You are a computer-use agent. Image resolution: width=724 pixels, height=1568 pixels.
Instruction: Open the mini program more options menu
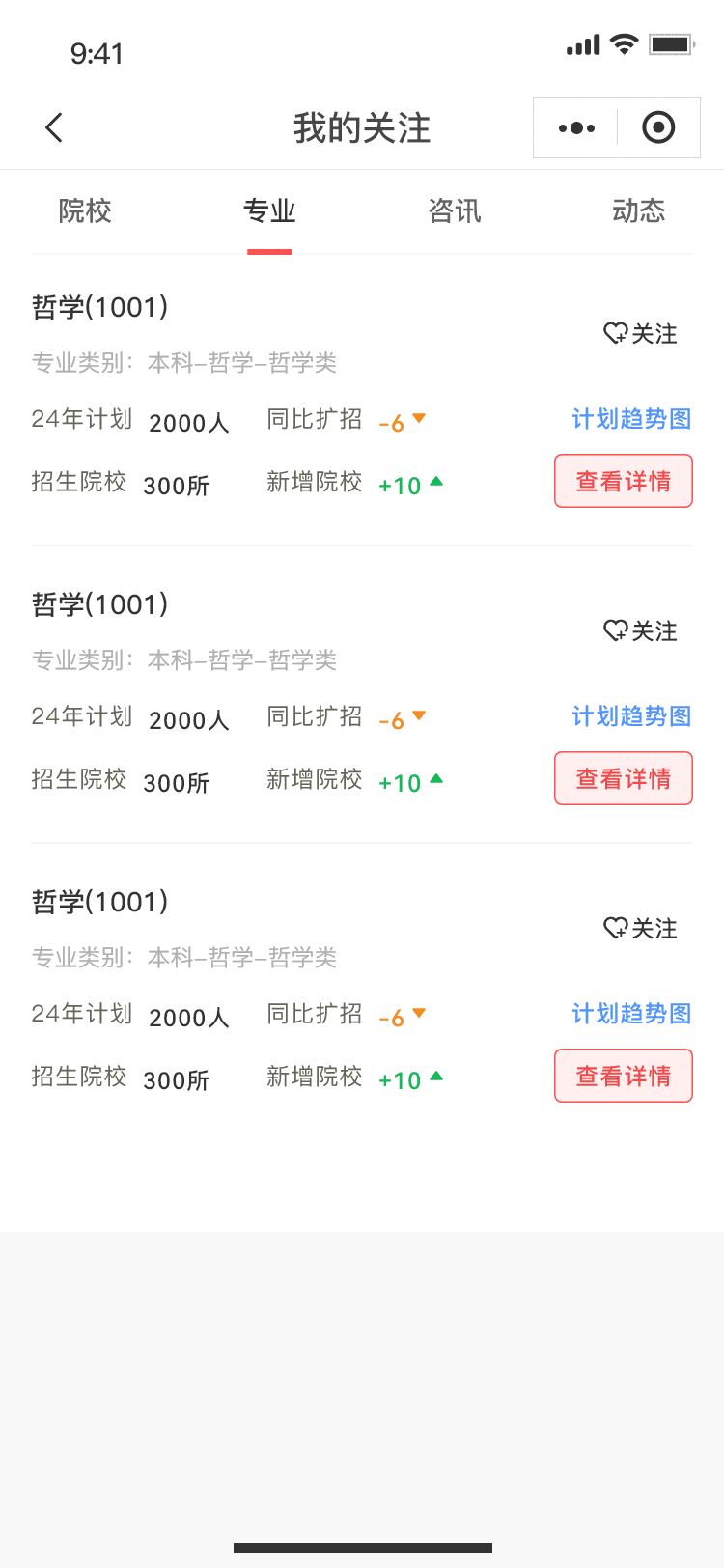point(576,127)
